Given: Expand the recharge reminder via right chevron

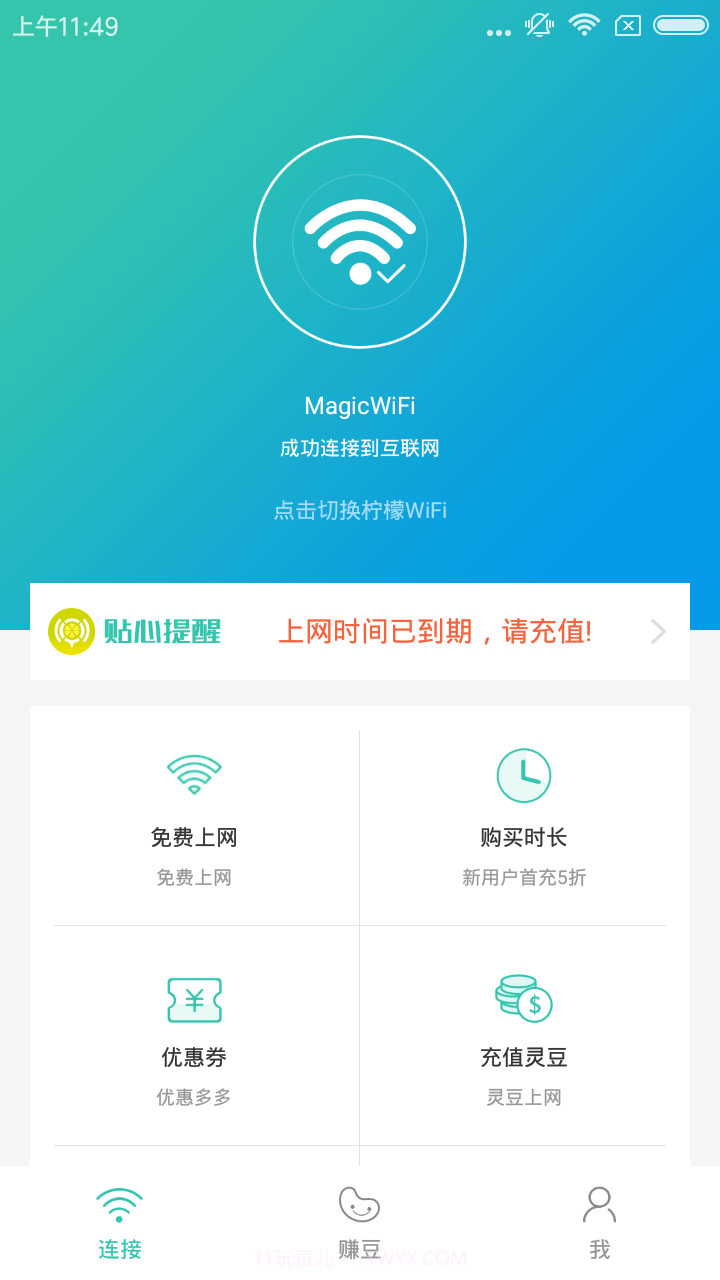Looking at the screenshot, I should [x=657, y=631].
